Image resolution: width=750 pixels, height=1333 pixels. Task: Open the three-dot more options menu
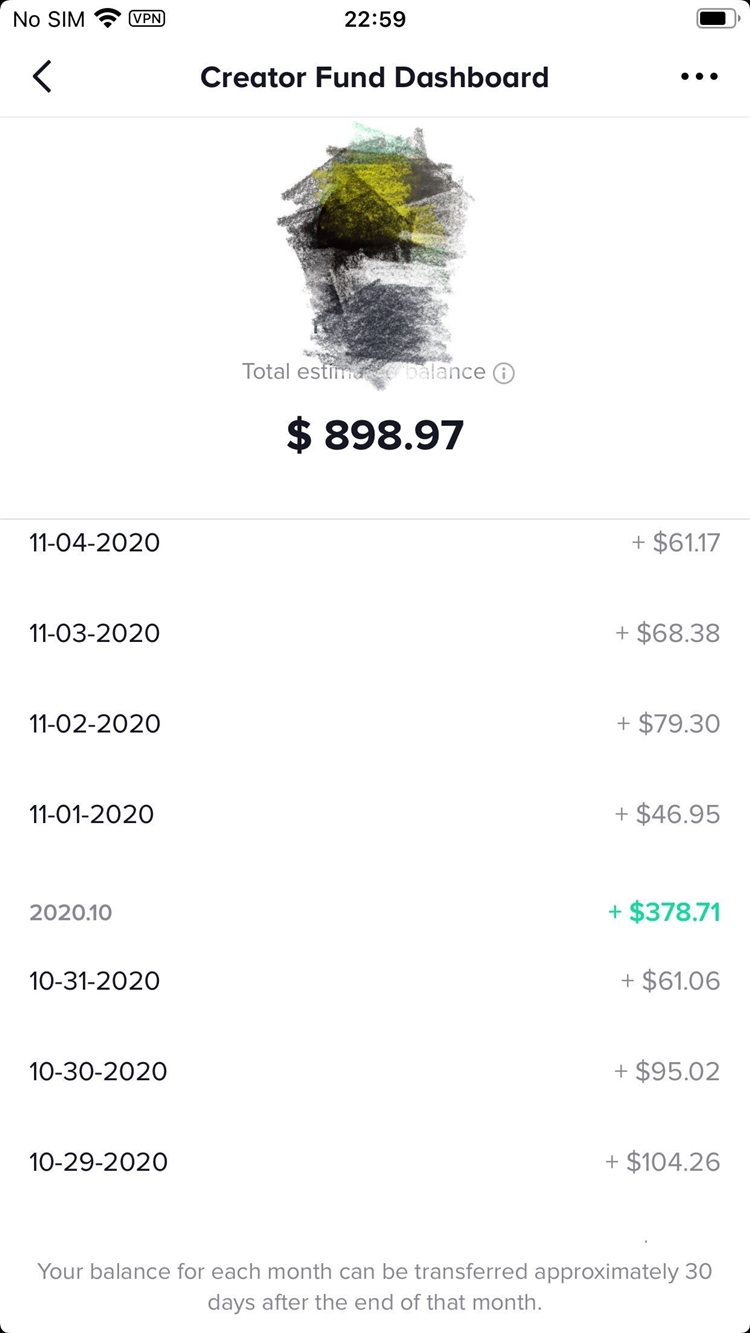point(699,77)
